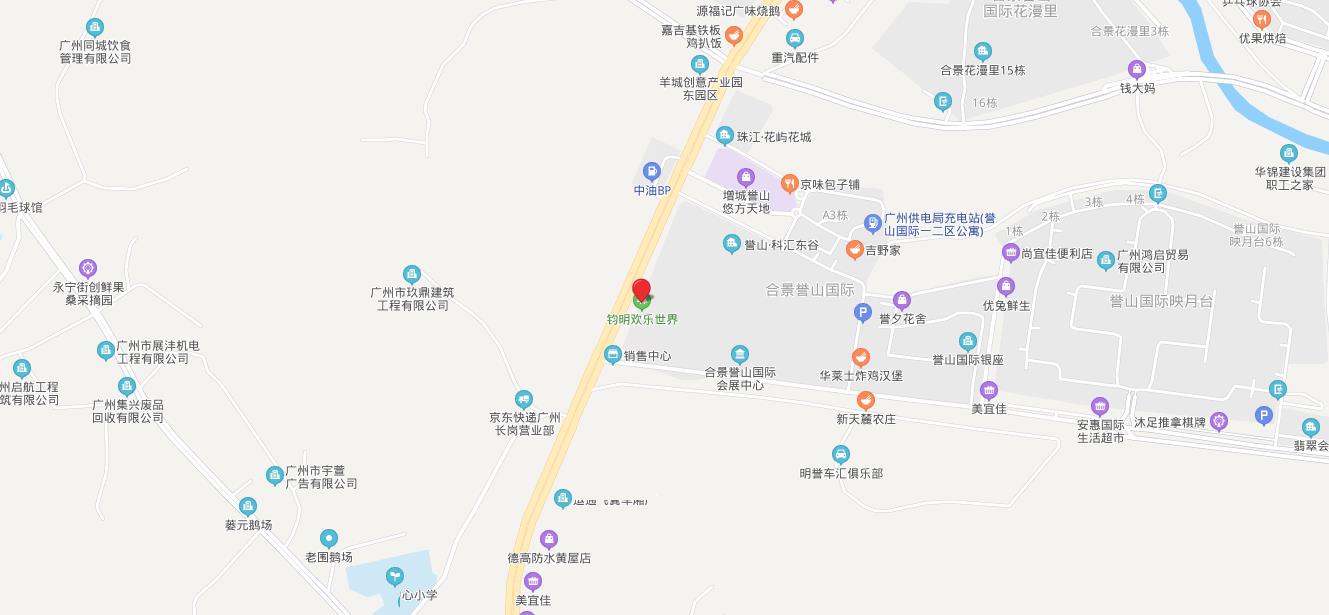
Task: Tap the 增城誉山悠方天地 shopping marker
Action: 746,177
